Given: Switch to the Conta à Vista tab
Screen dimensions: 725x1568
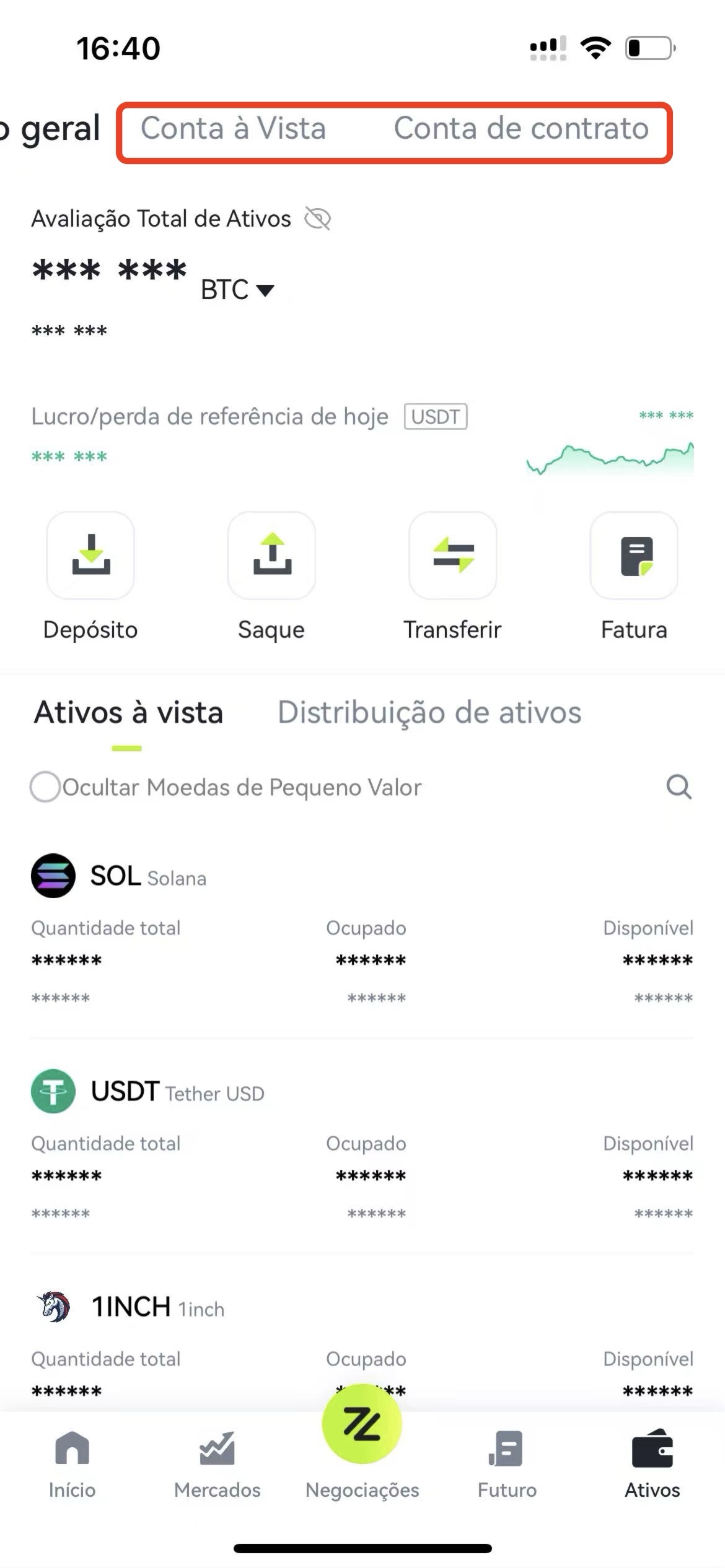Looking at the screenshot, I should coord(233,129).
